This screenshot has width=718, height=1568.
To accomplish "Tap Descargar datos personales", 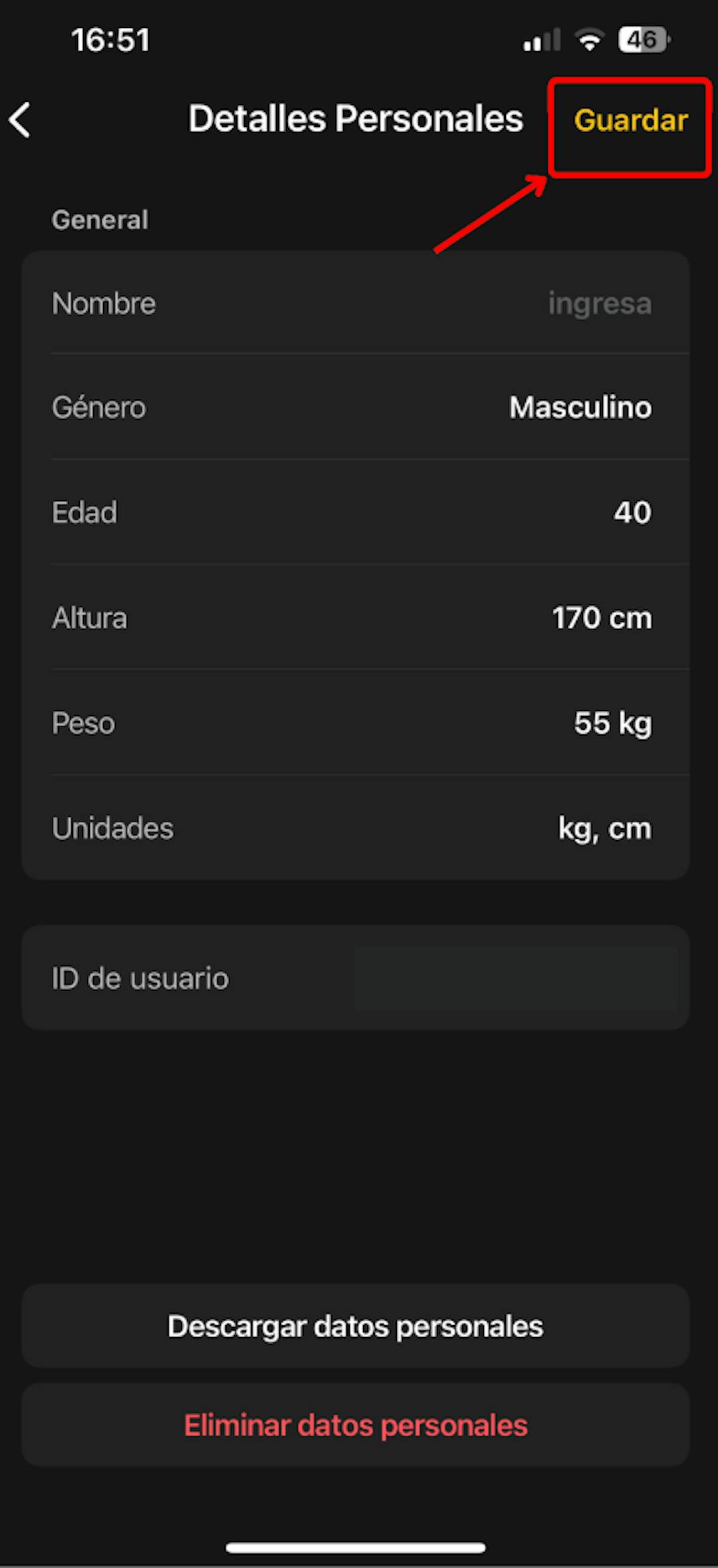I will coord(355,1327).
